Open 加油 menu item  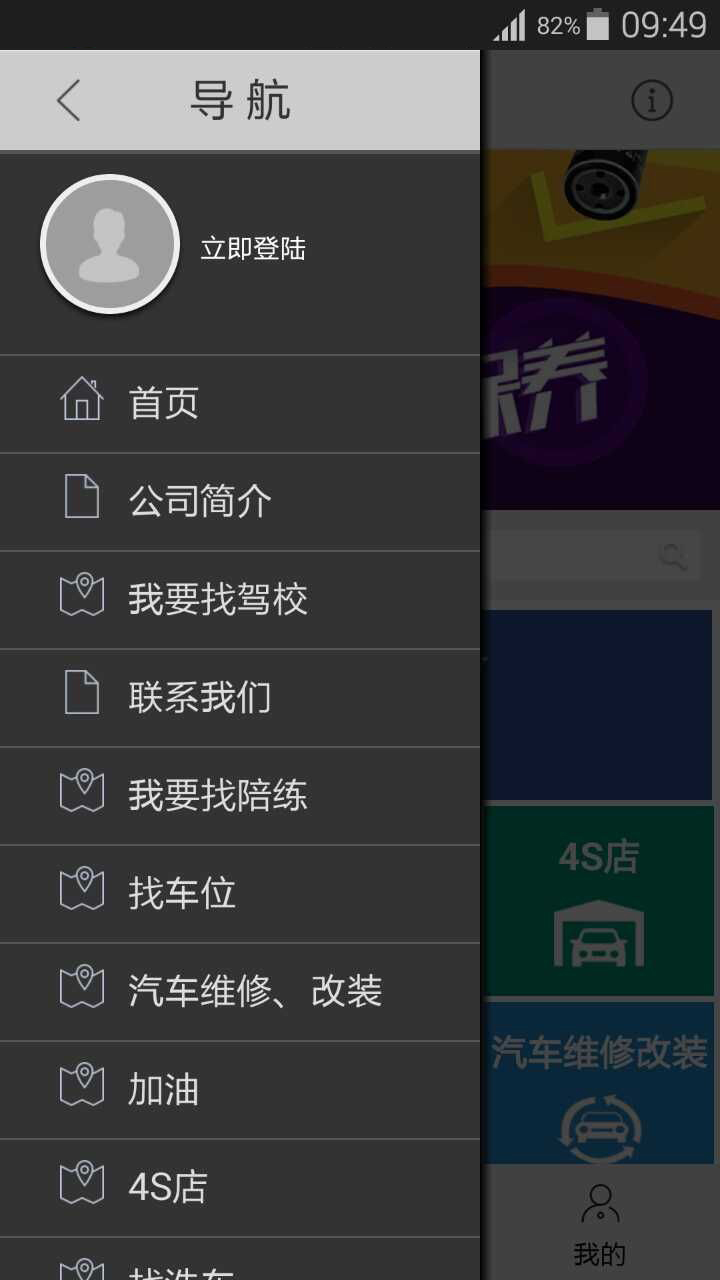pyautogui.click(x=164, y=1089)
